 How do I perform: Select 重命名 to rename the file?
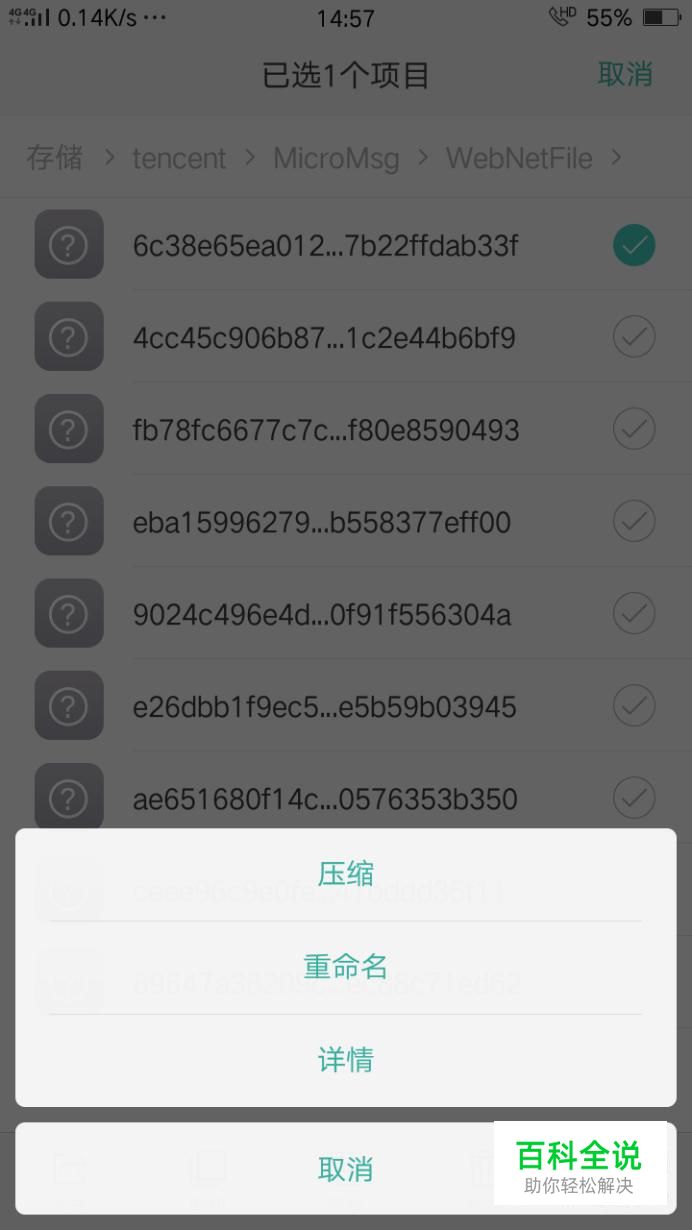(346, 967)
